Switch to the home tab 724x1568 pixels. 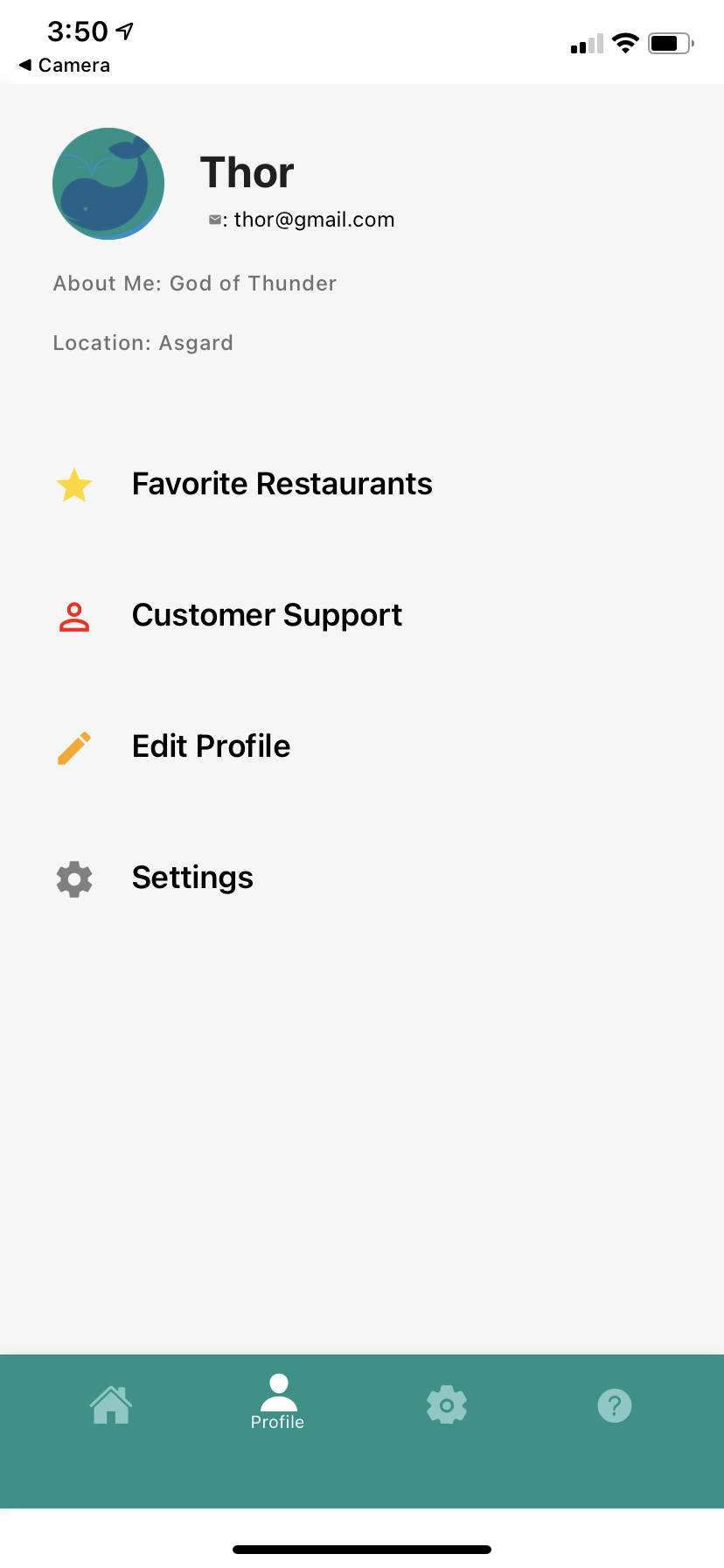point(111,1405)
